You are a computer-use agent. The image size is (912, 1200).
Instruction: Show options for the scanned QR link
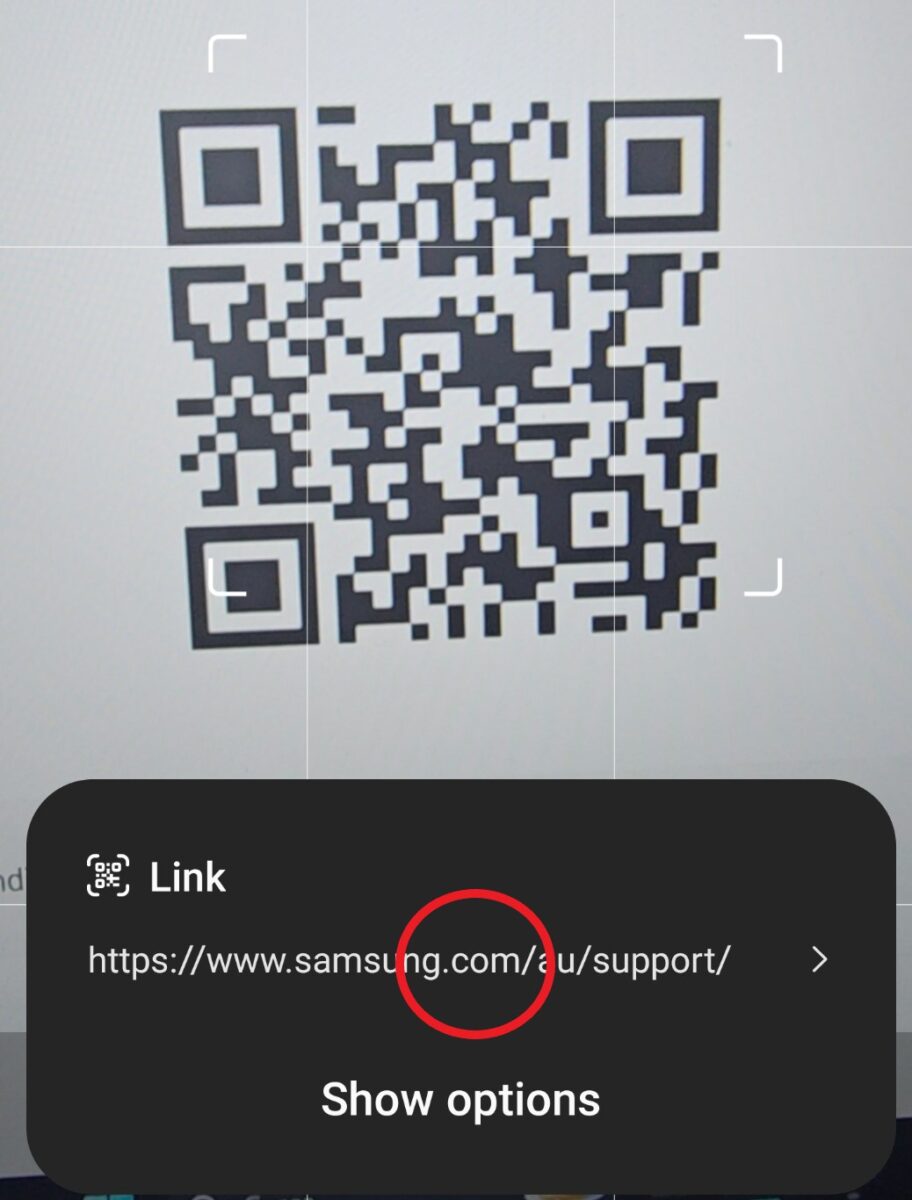[x=460, y=1099]
